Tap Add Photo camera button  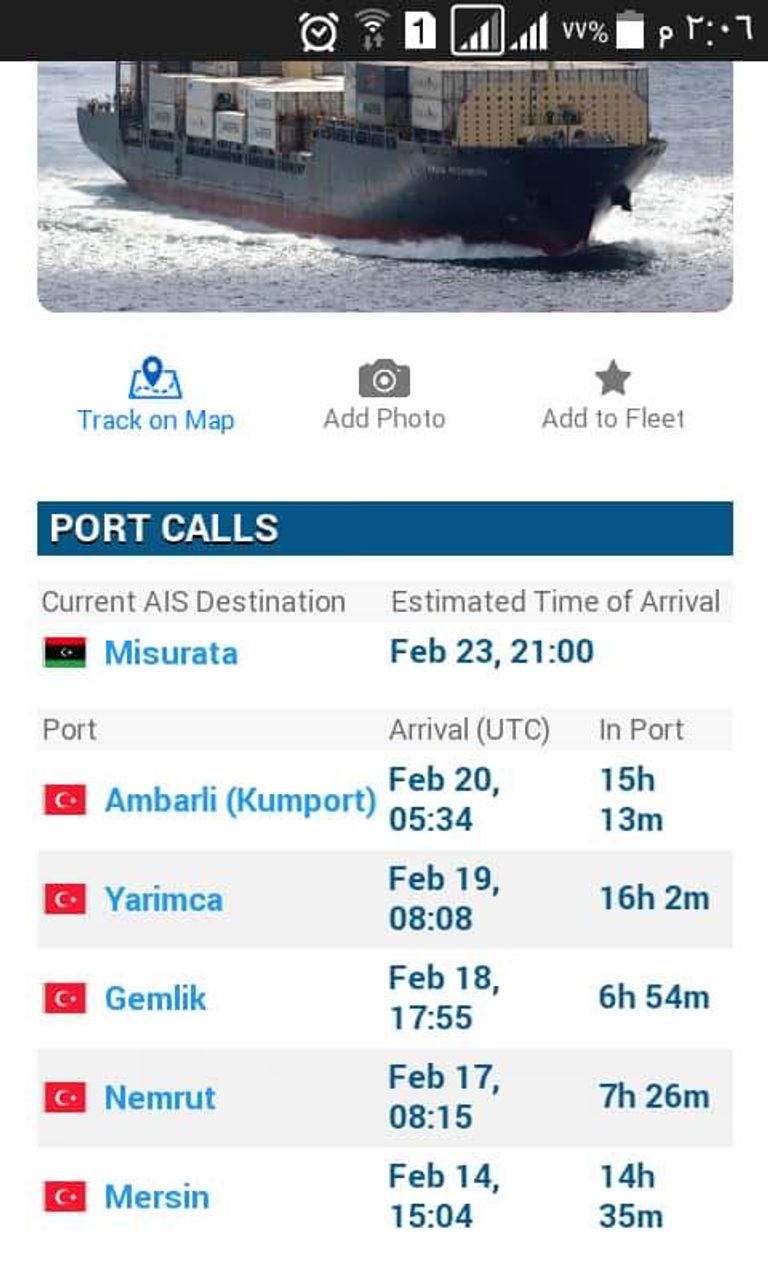(x=384, y=396)
